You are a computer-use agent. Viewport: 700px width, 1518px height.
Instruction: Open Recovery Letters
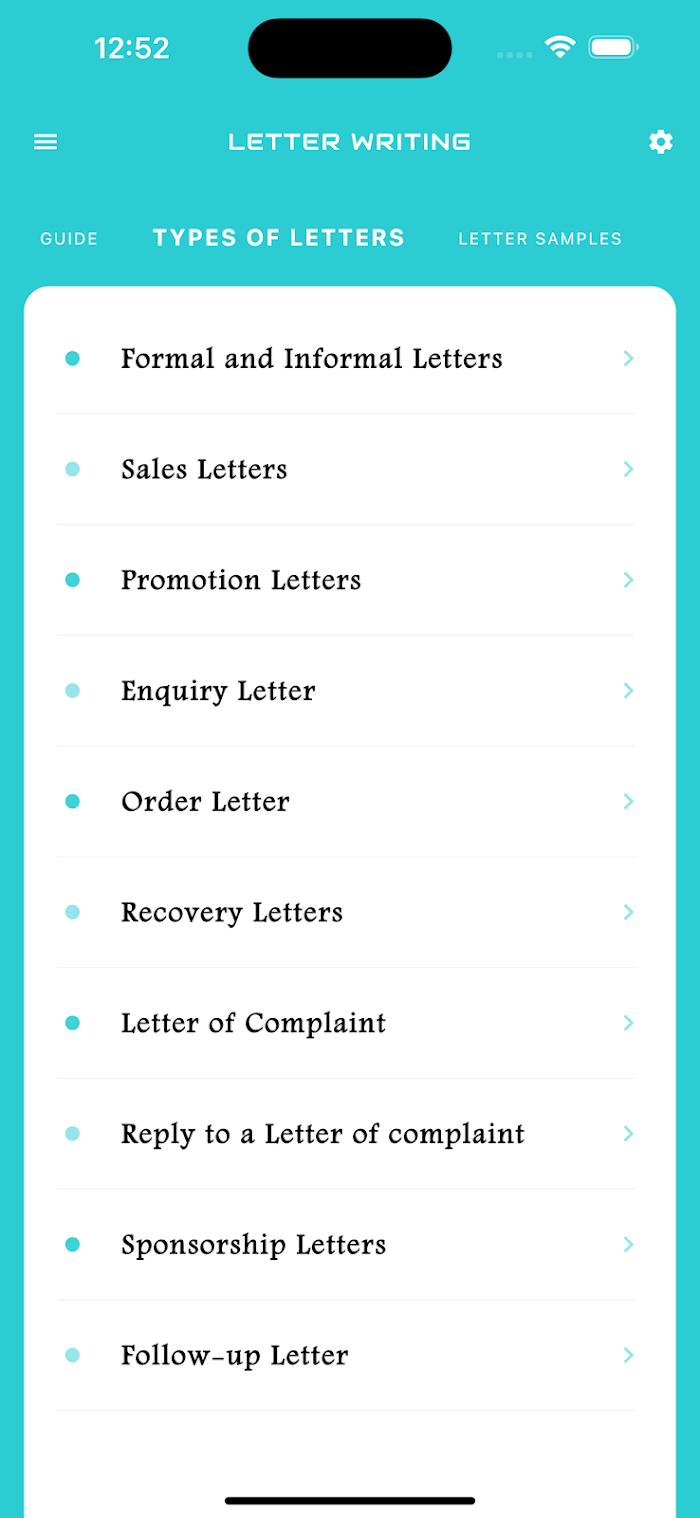tap(346, 913)
